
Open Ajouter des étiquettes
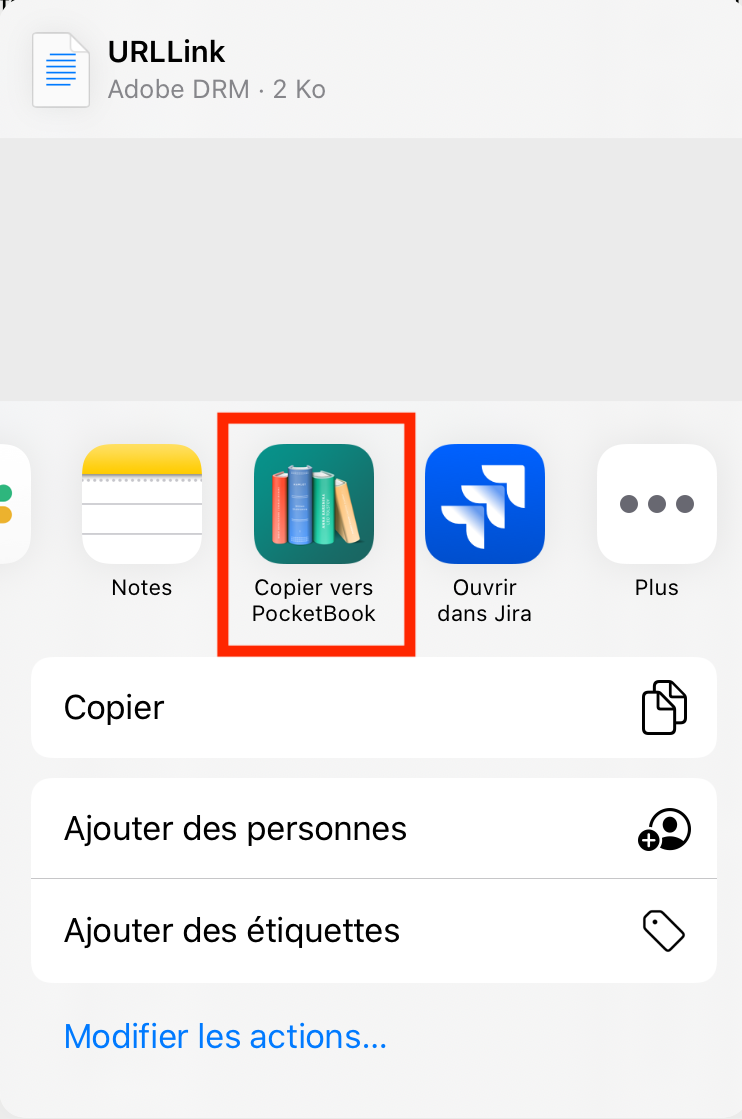click(x=373, y=931)
